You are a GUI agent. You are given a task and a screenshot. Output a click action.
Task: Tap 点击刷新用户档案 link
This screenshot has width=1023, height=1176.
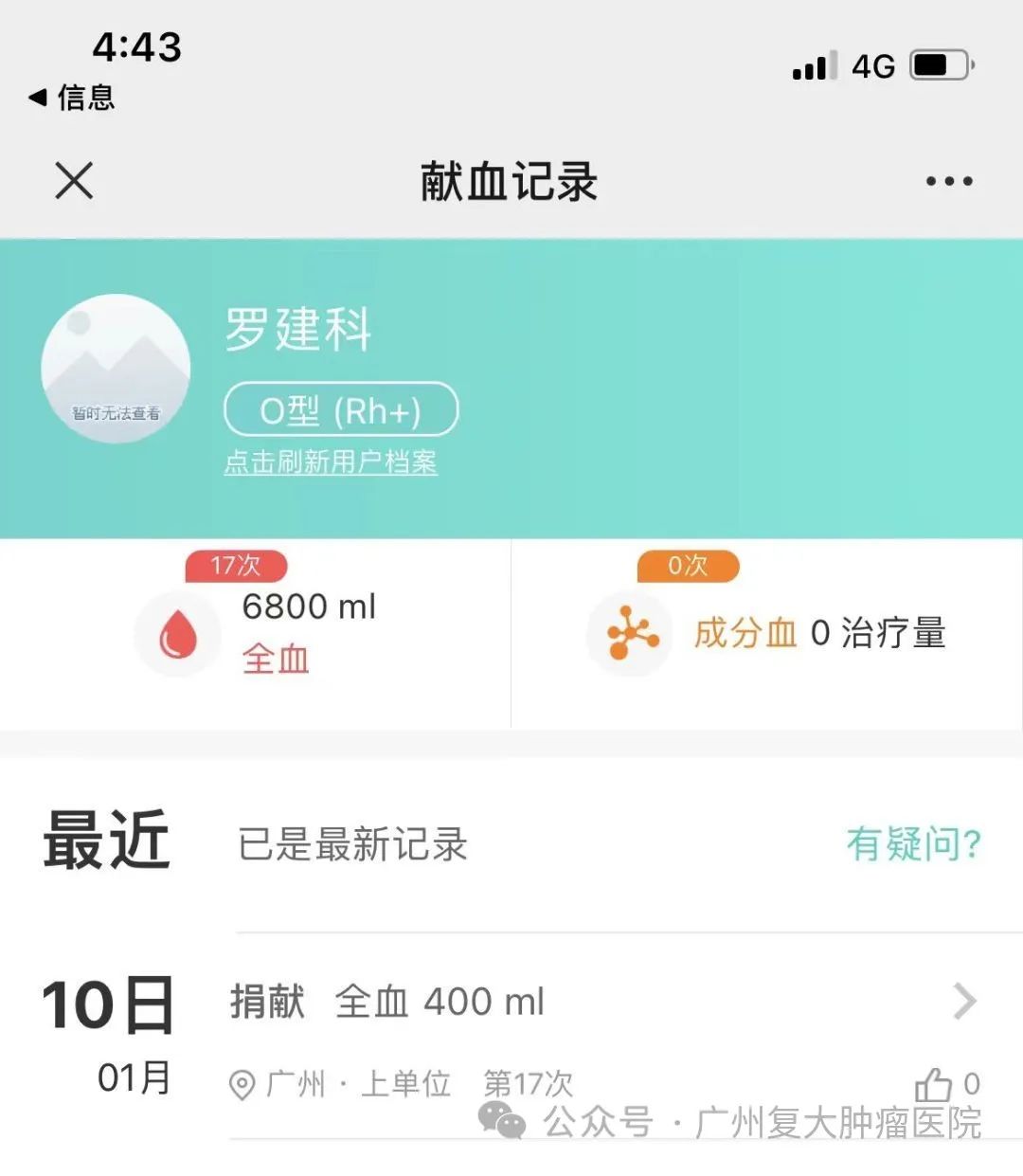tap(331, 462)
